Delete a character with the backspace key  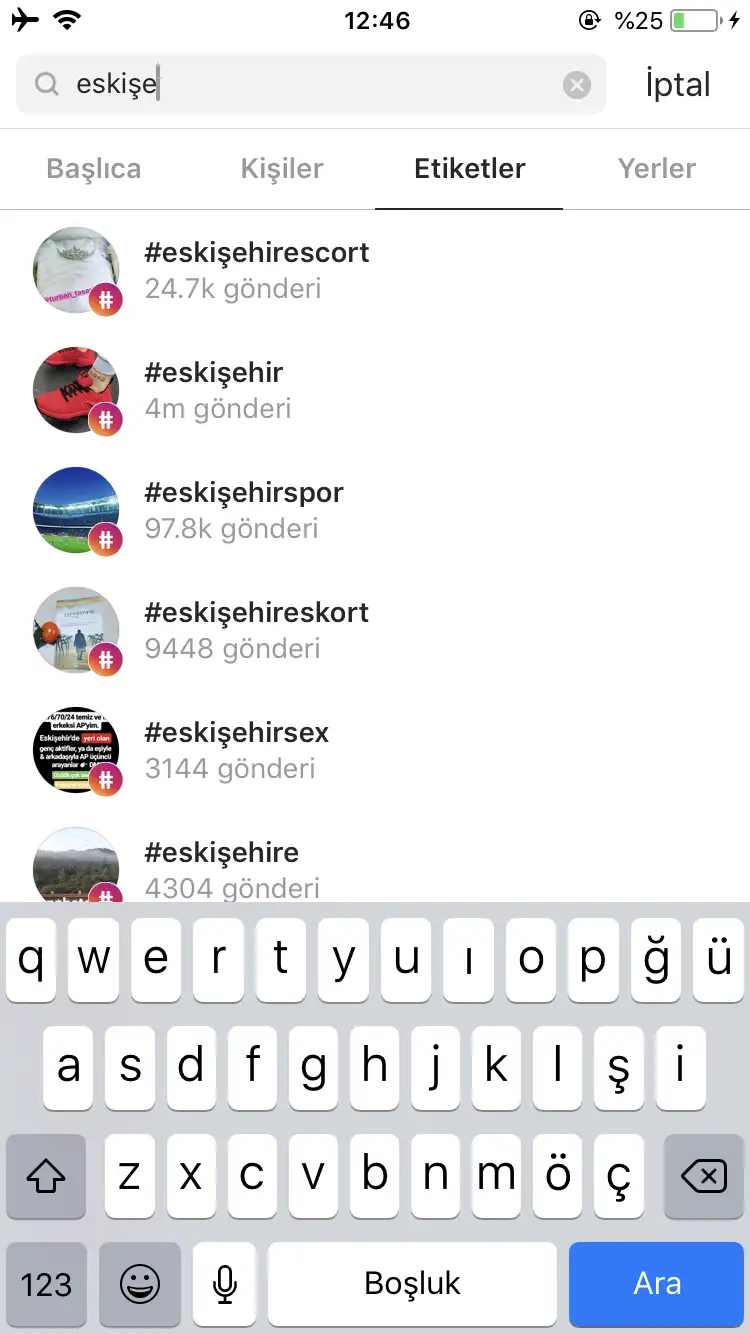pos(704,1177)
